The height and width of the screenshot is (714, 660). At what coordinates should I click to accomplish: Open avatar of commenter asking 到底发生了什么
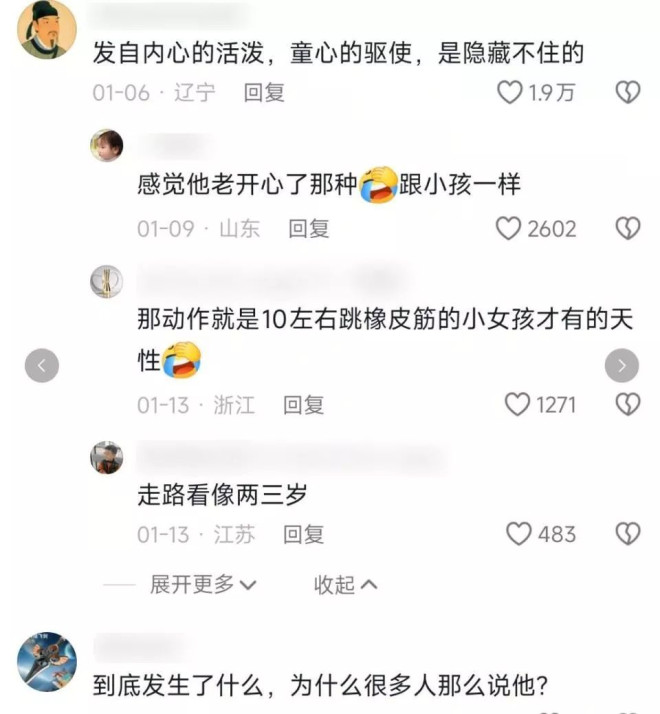tap(47, 661)
